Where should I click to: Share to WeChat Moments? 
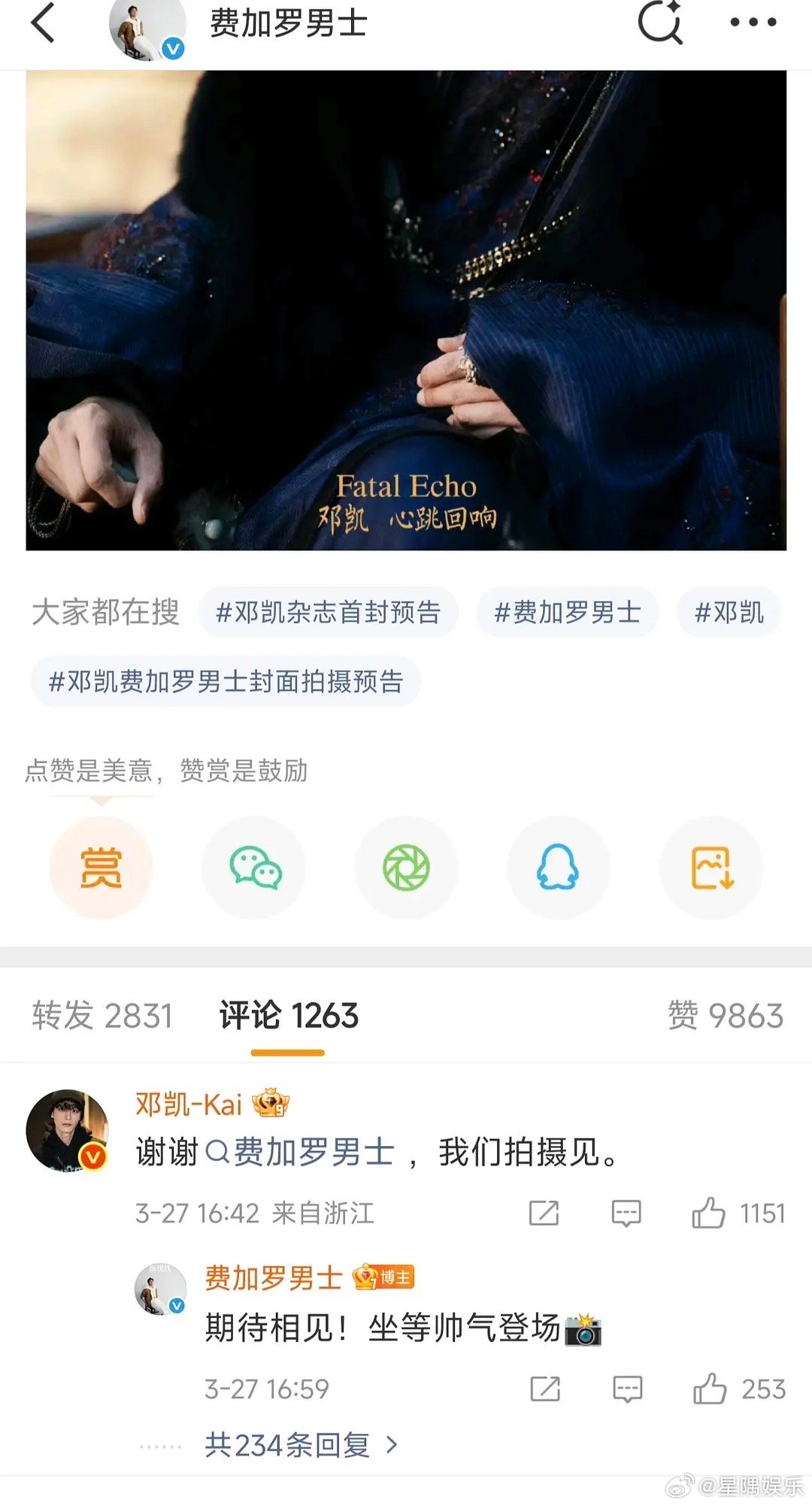(x=406, y=868)
